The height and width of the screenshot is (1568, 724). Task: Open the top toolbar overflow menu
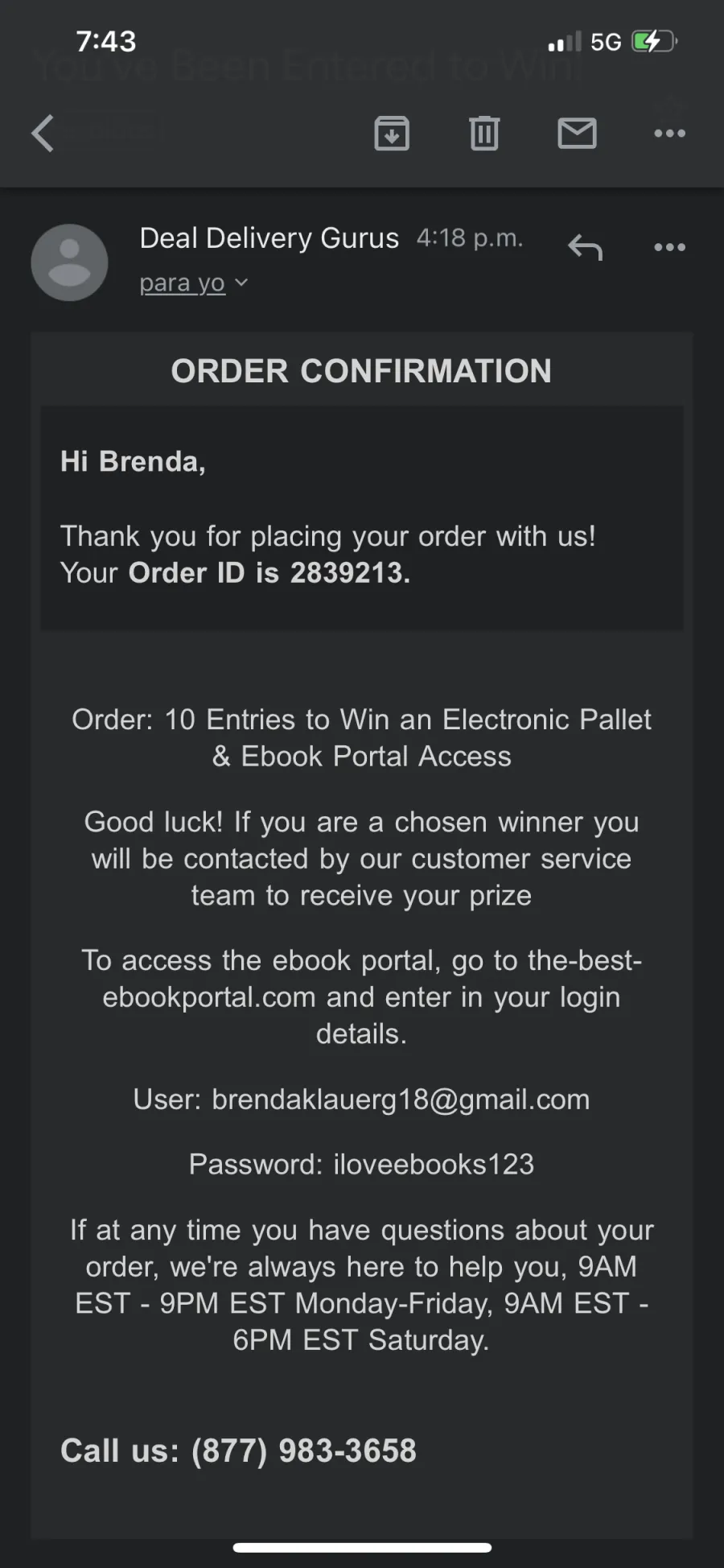[669, 133]
